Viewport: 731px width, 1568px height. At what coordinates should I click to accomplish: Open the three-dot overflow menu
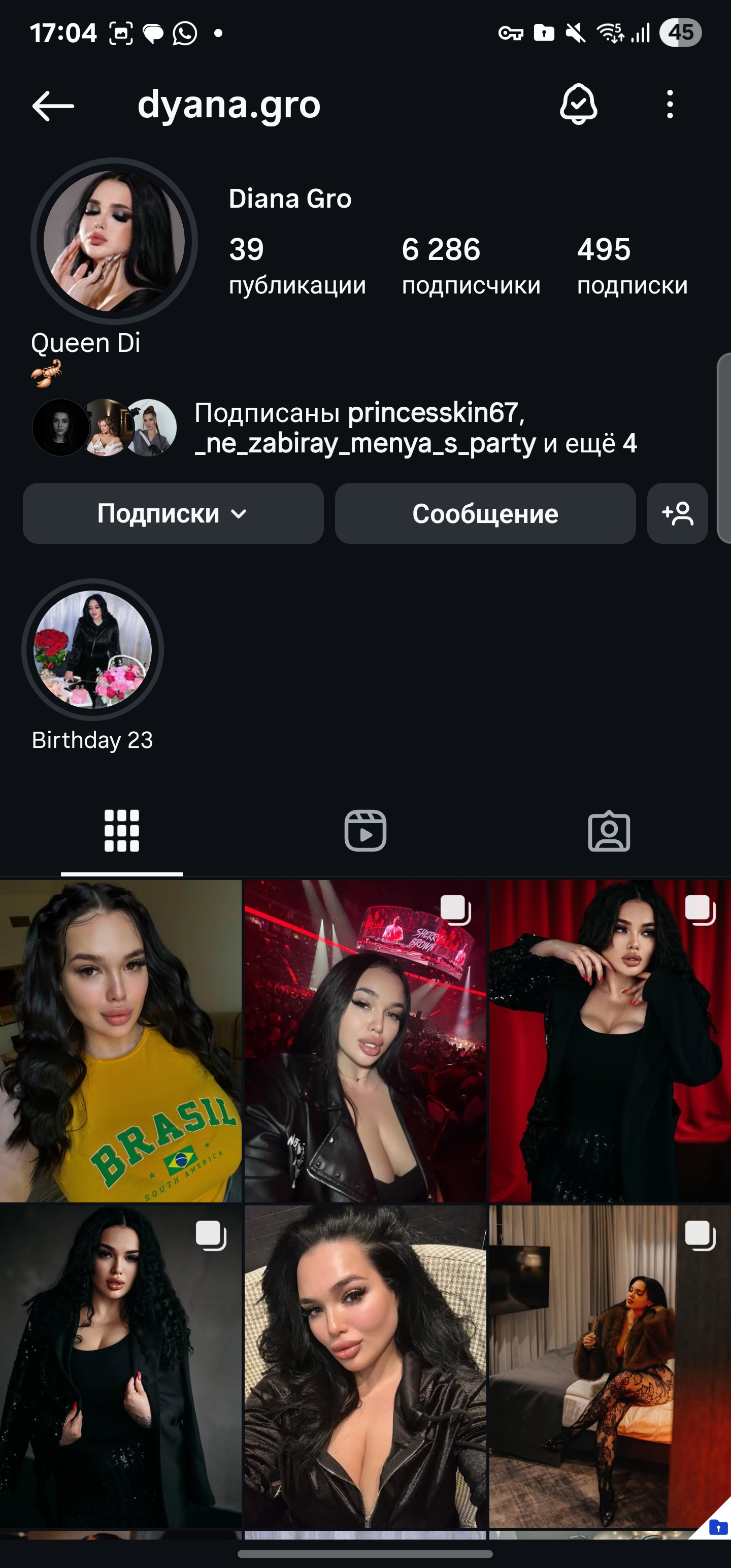coord(670,104)
